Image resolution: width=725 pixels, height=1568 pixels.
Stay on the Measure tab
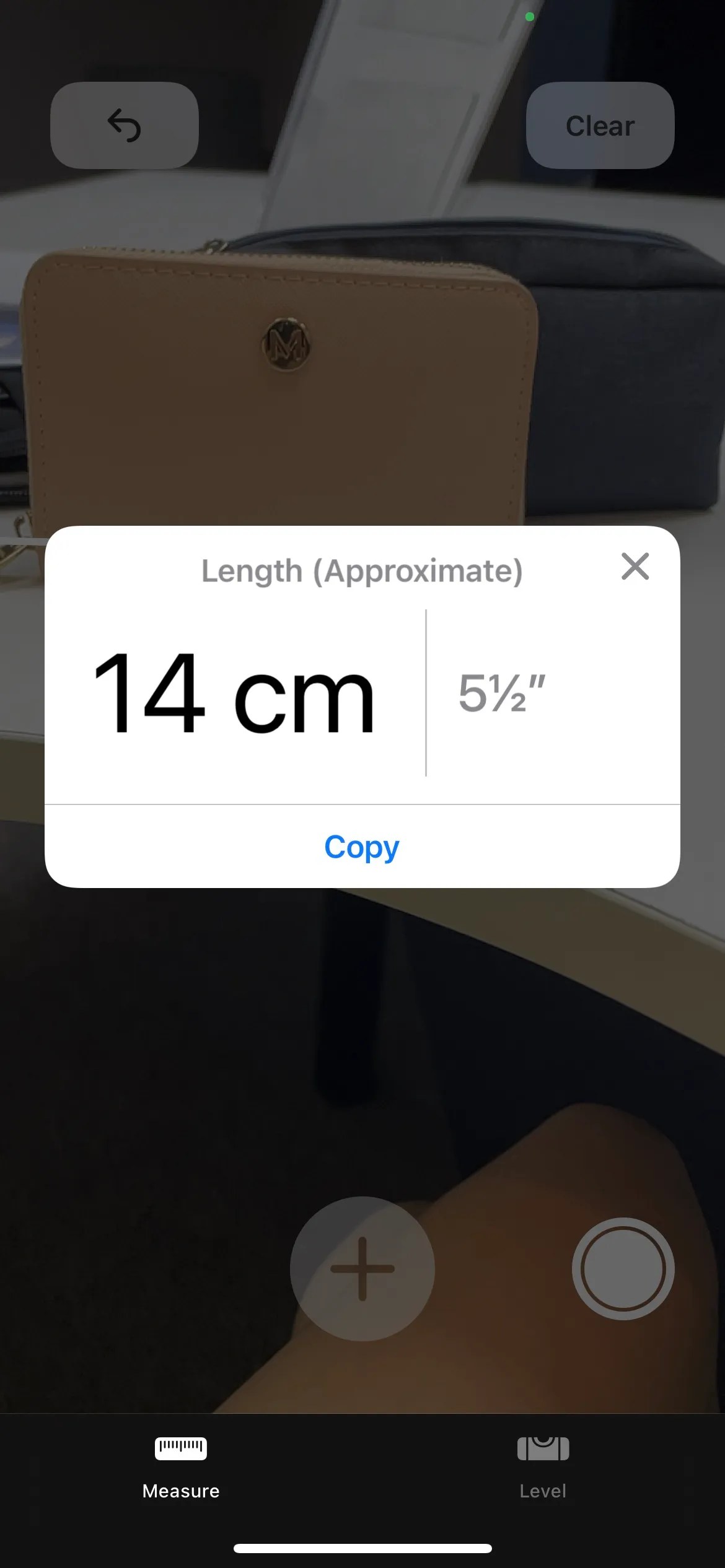coord(180,1477)
